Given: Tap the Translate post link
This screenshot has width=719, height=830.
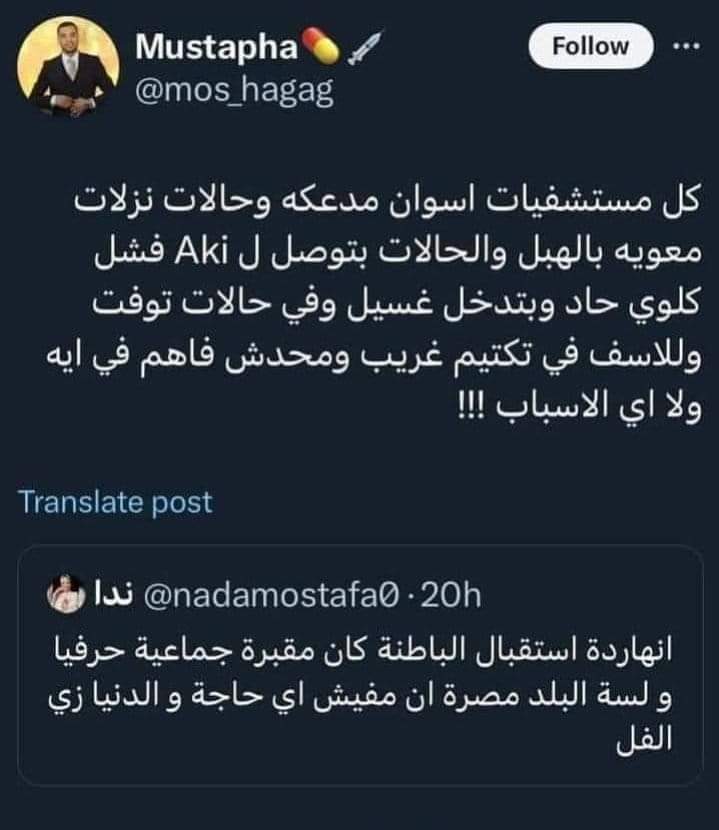Looking at the screenshot, I should pyautogui.click(x=116, y=501).
